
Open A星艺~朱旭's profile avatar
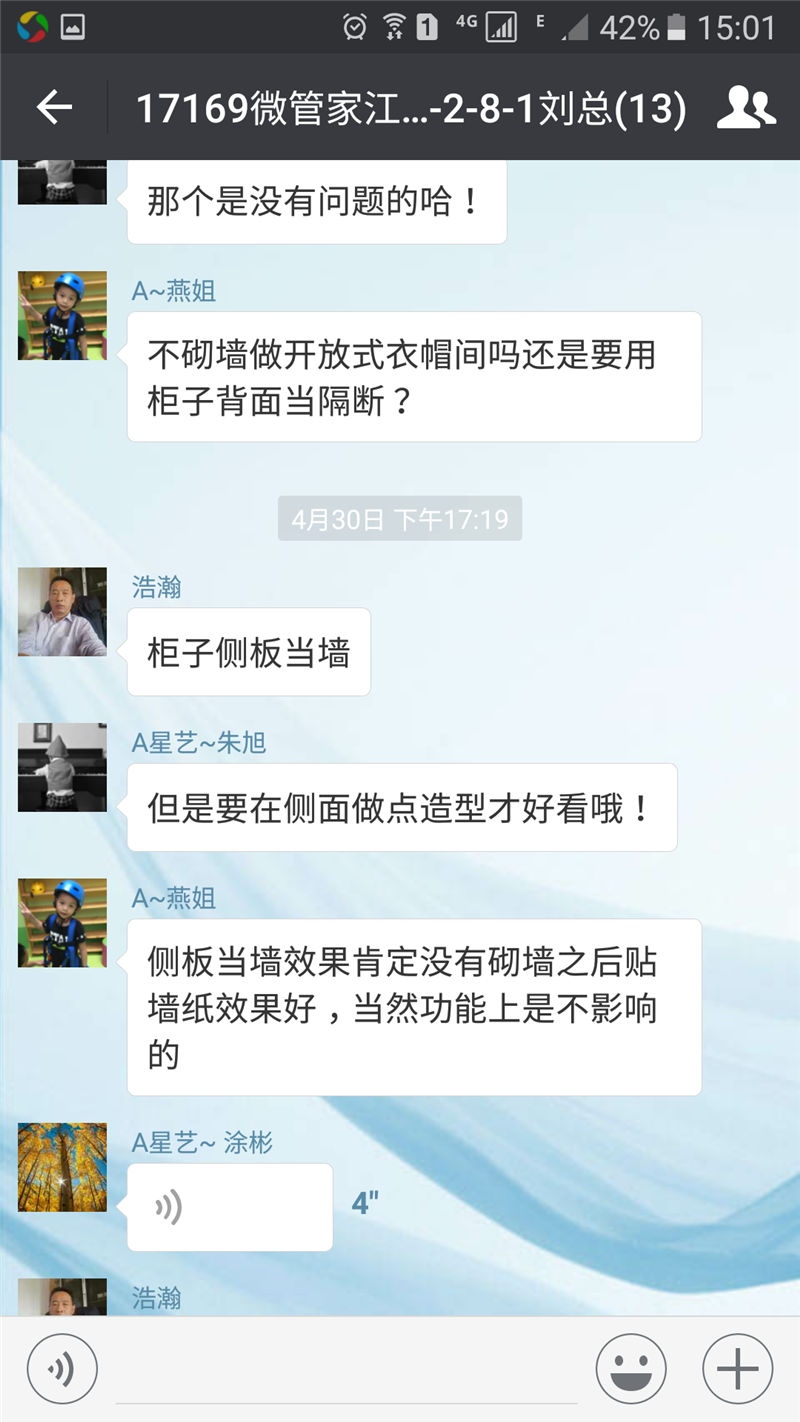click(x=62, y=767)
